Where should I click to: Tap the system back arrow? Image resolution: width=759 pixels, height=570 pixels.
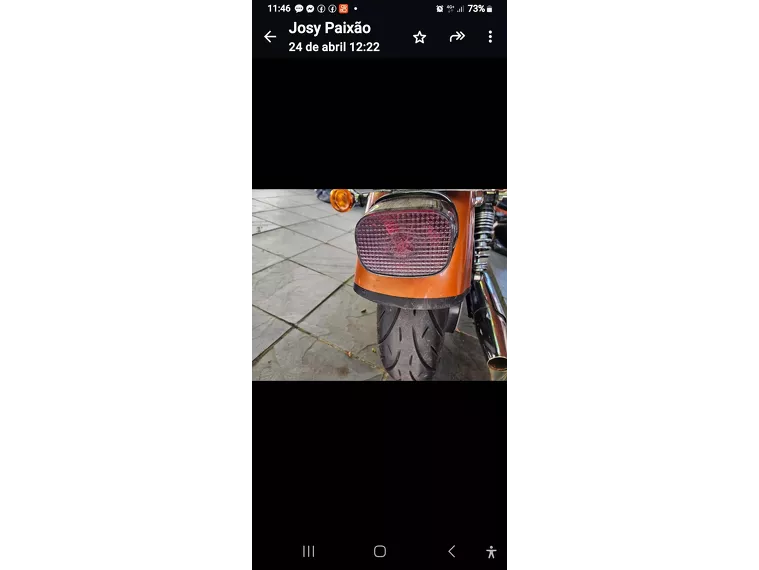(x=452, y=551)
